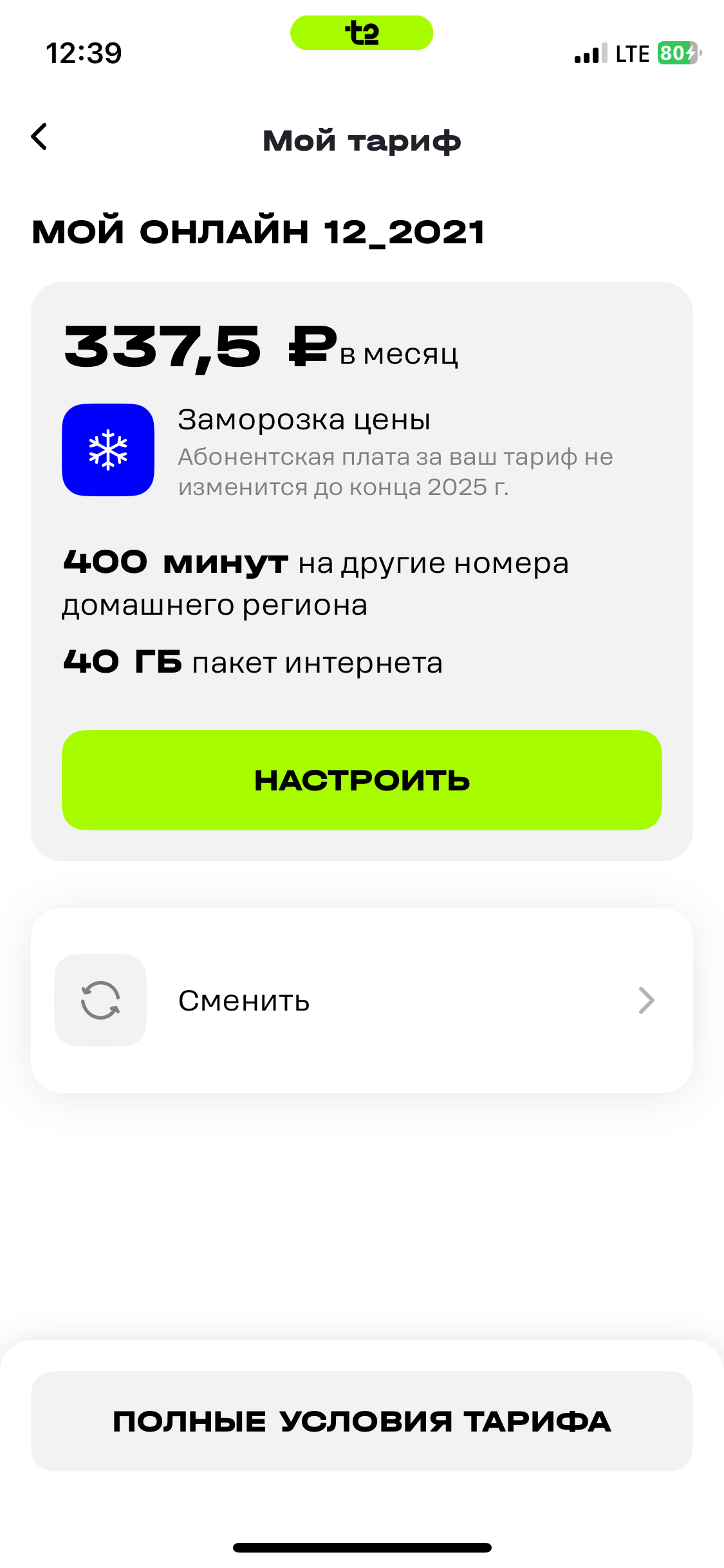
Task: View Полные условия тарифа
Action: coord(362,1421)
